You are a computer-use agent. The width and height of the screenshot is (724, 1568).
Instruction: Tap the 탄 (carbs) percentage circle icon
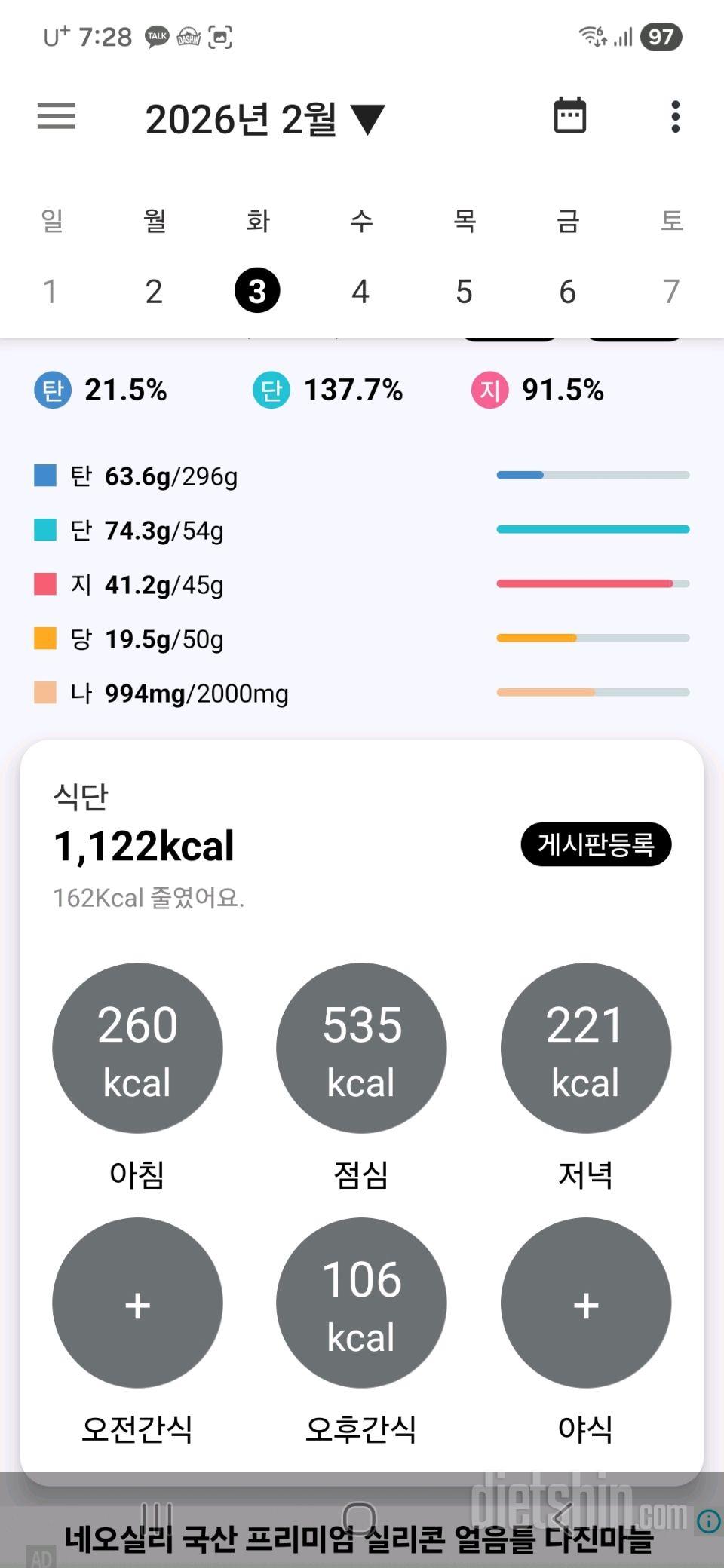(50, 390)
